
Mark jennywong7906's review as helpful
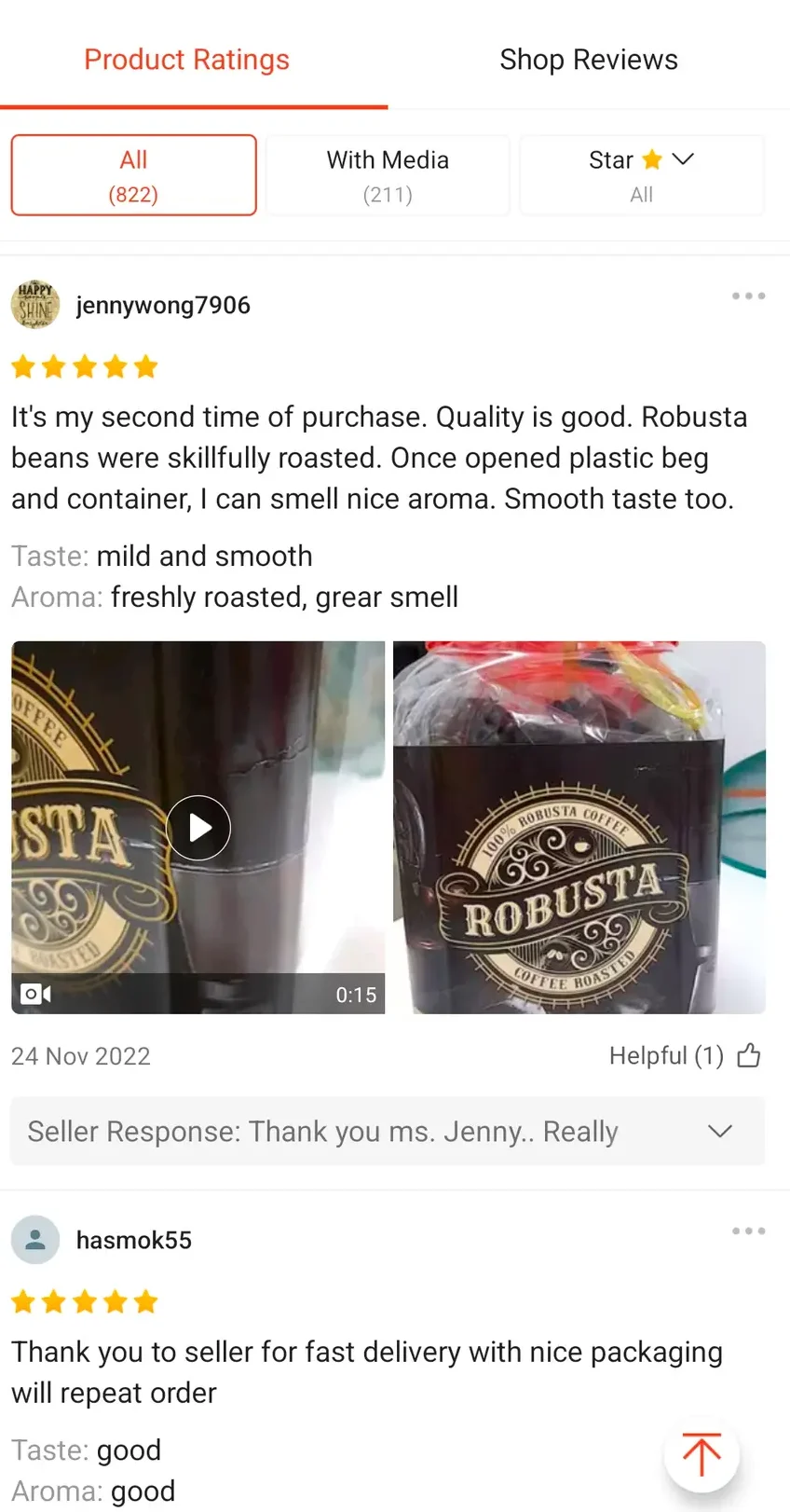(x=748, y=1056)
